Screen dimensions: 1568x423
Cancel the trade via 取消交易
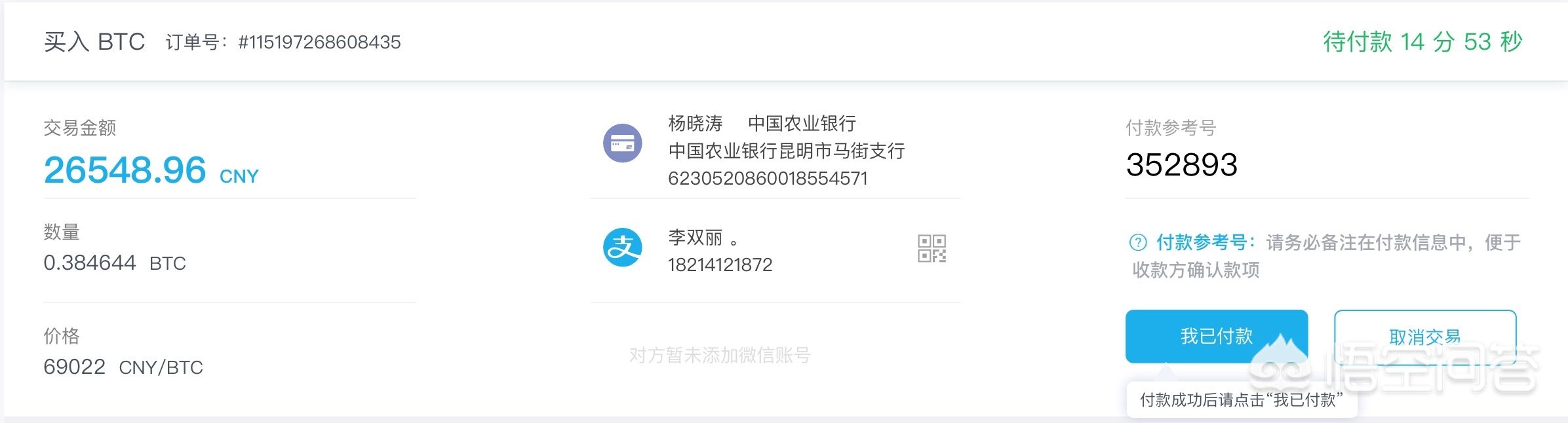click(x=1424, y=337)
